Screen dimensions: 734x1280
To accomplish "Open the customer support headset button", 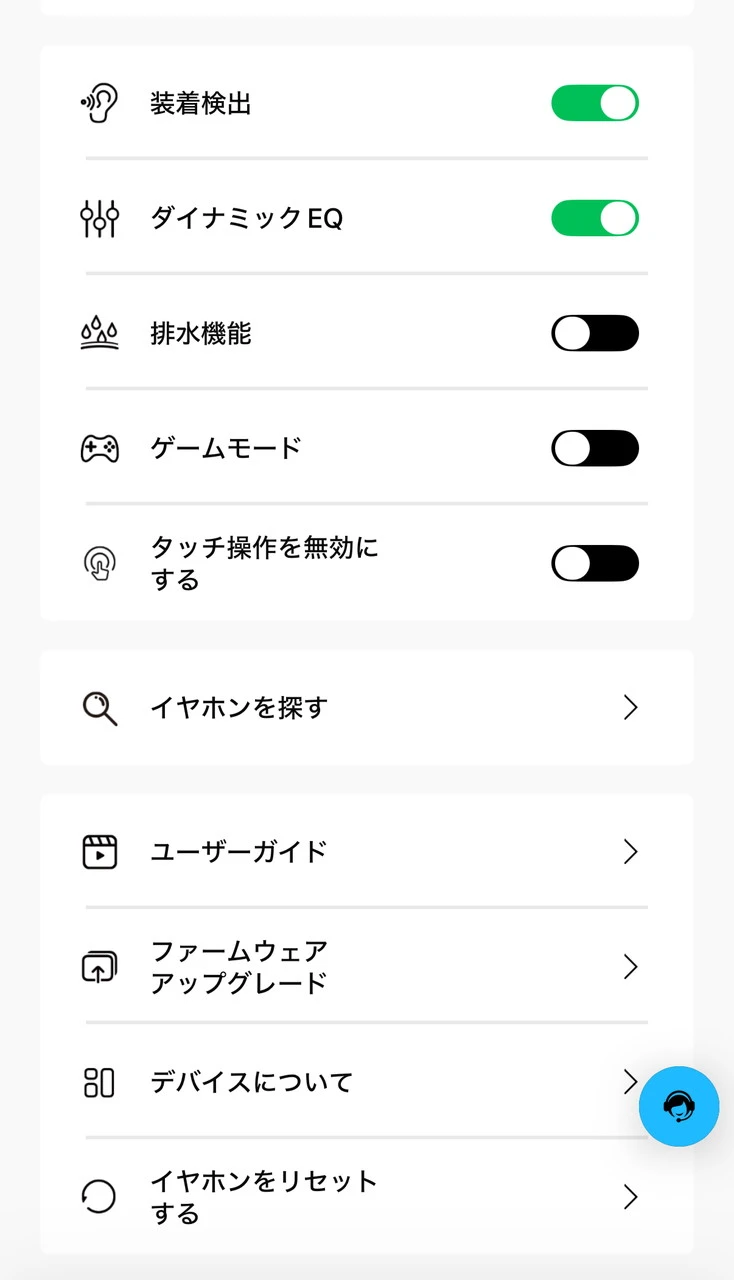I will coord(679,1106).
